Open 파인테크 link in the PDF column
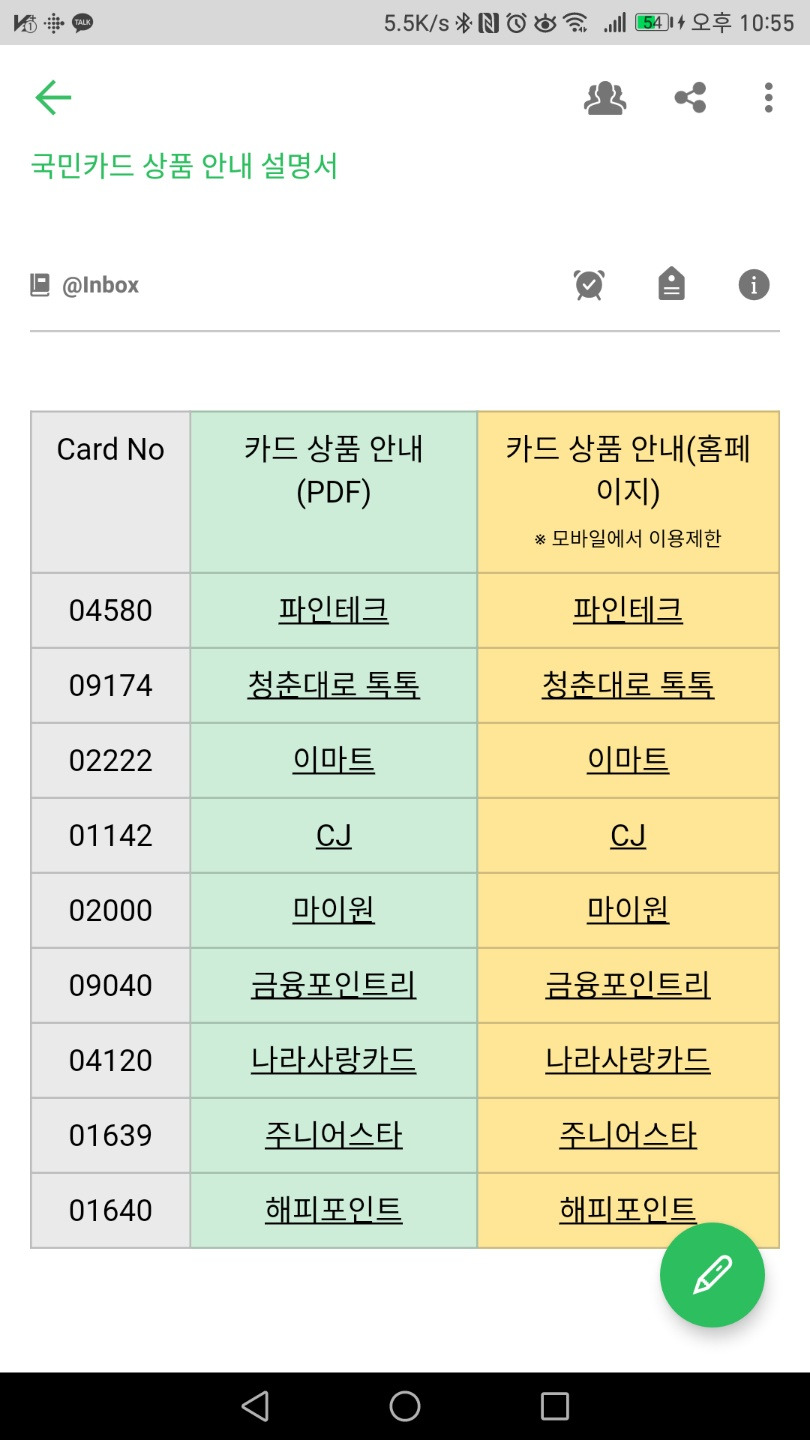 tap(334, 610)
